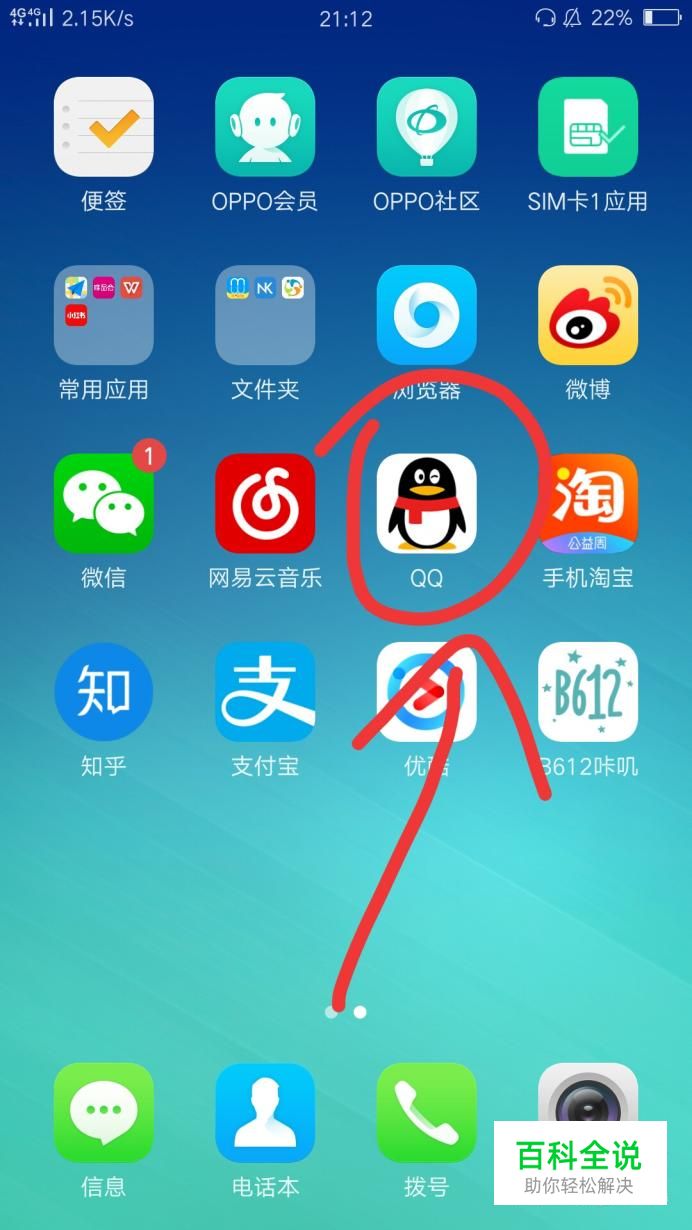Open 微信 with one unread badge
Screen dimensions: 692x1230
[x=103, y=503]
